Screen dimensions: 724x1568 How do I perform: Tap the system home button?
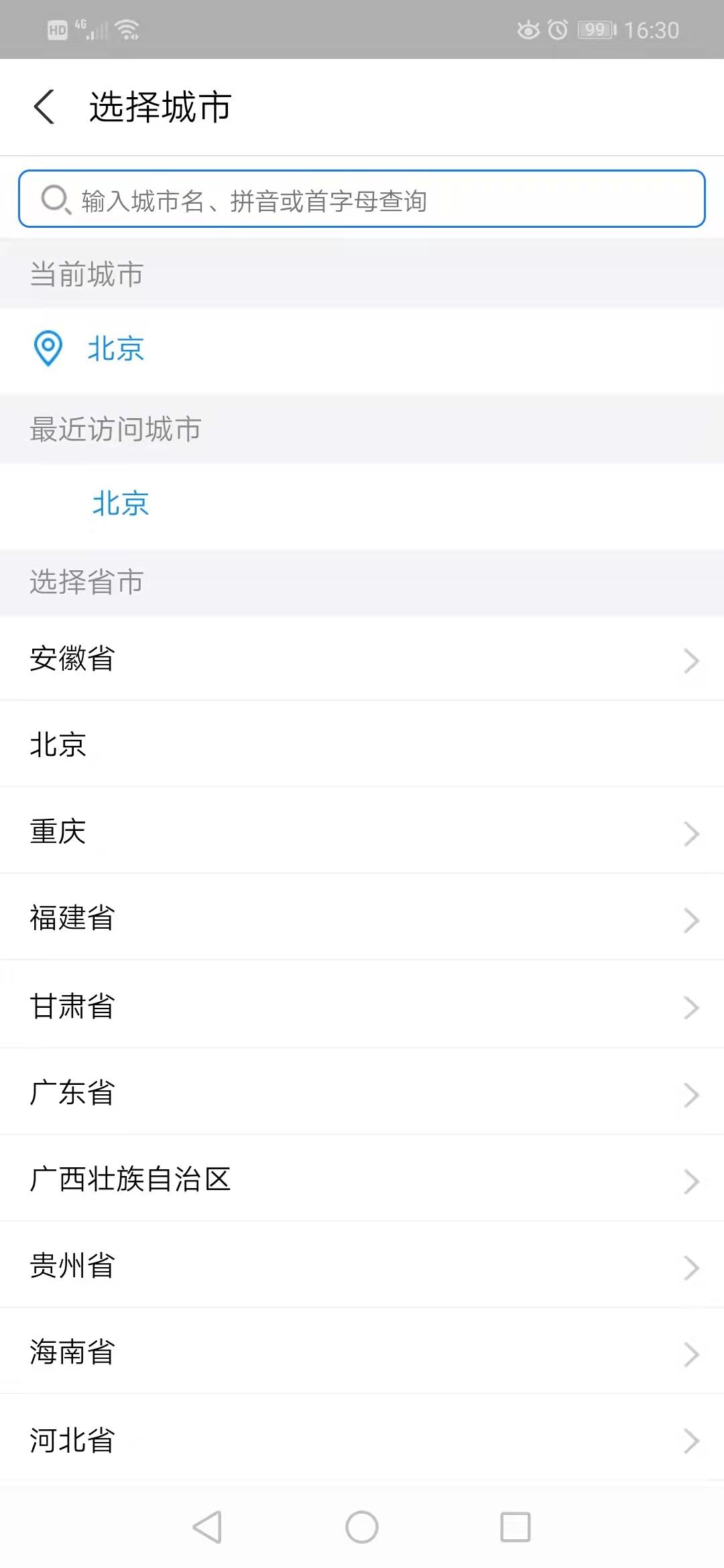click(362, 1527)
